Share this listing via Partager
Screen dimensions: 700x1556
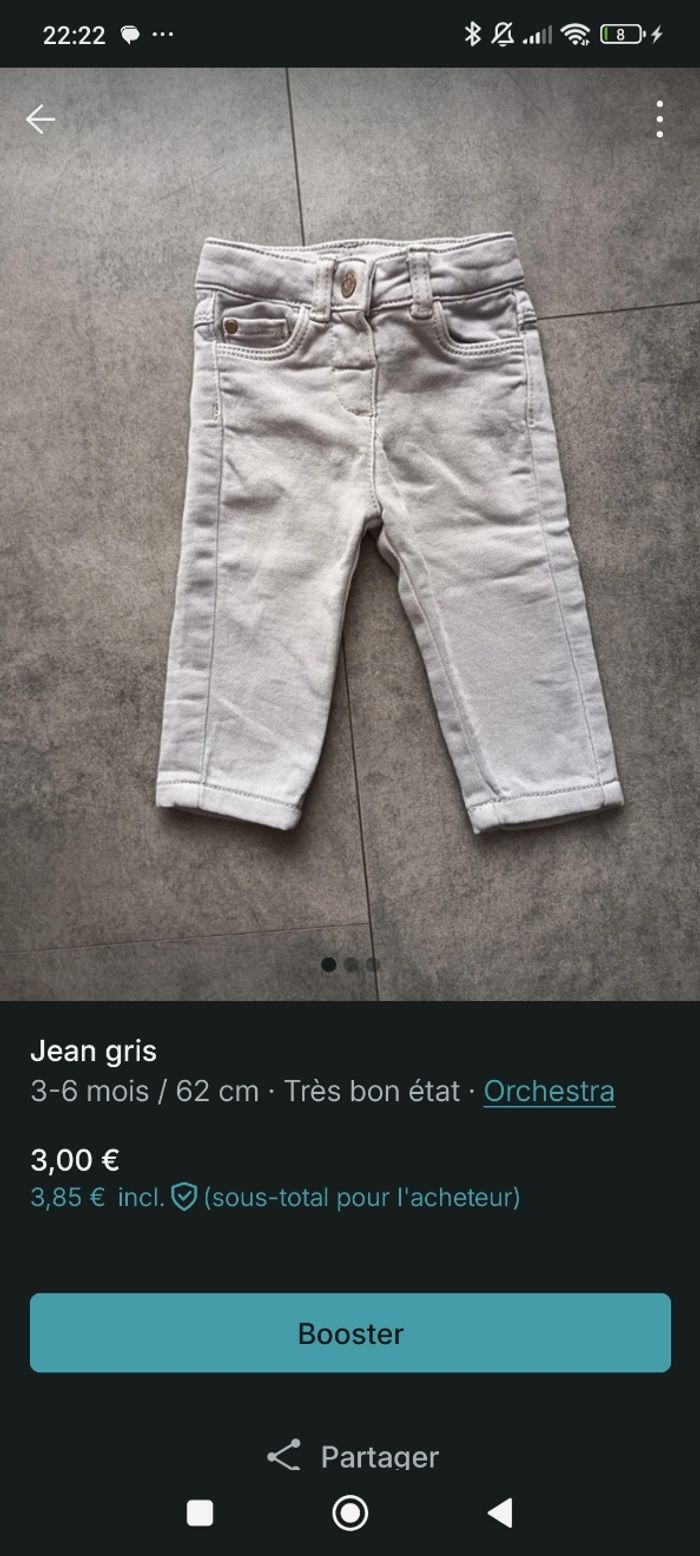352,1456
